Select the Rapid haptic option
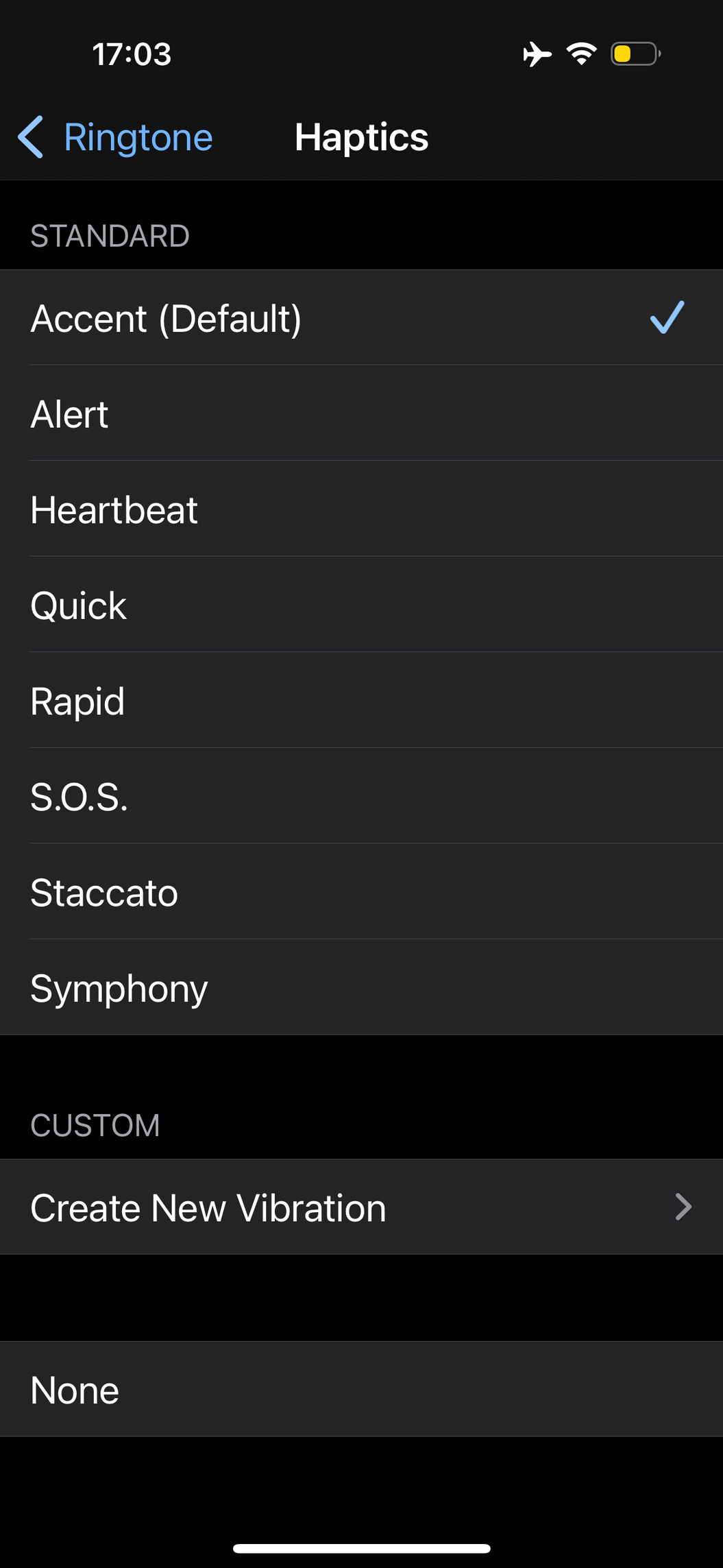Image resolution: width=723 pixels, height=1568 pixels. [361, 701]
